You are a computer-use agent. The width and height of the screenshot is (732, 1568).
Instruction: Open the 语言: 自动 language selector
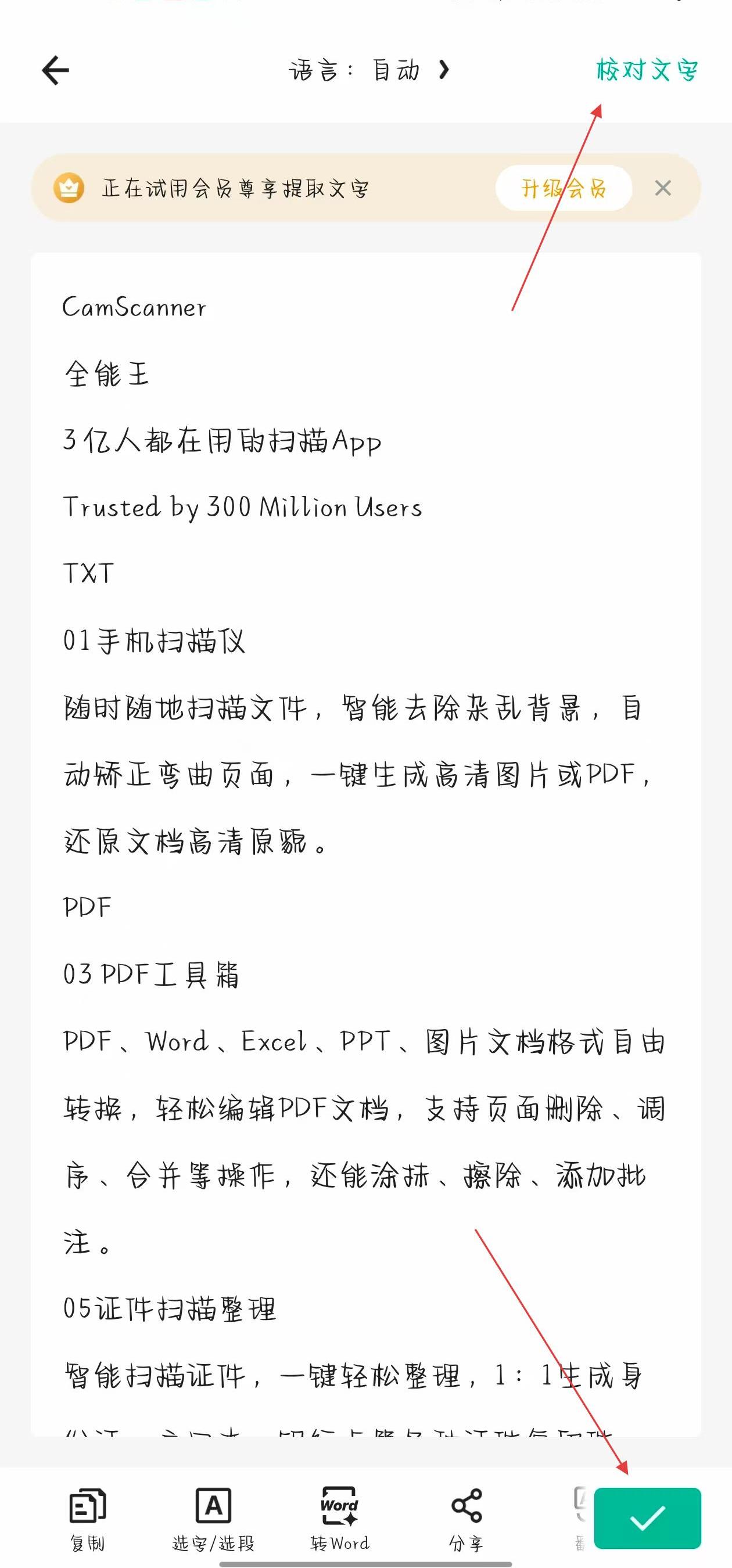[x=368, y=71]
